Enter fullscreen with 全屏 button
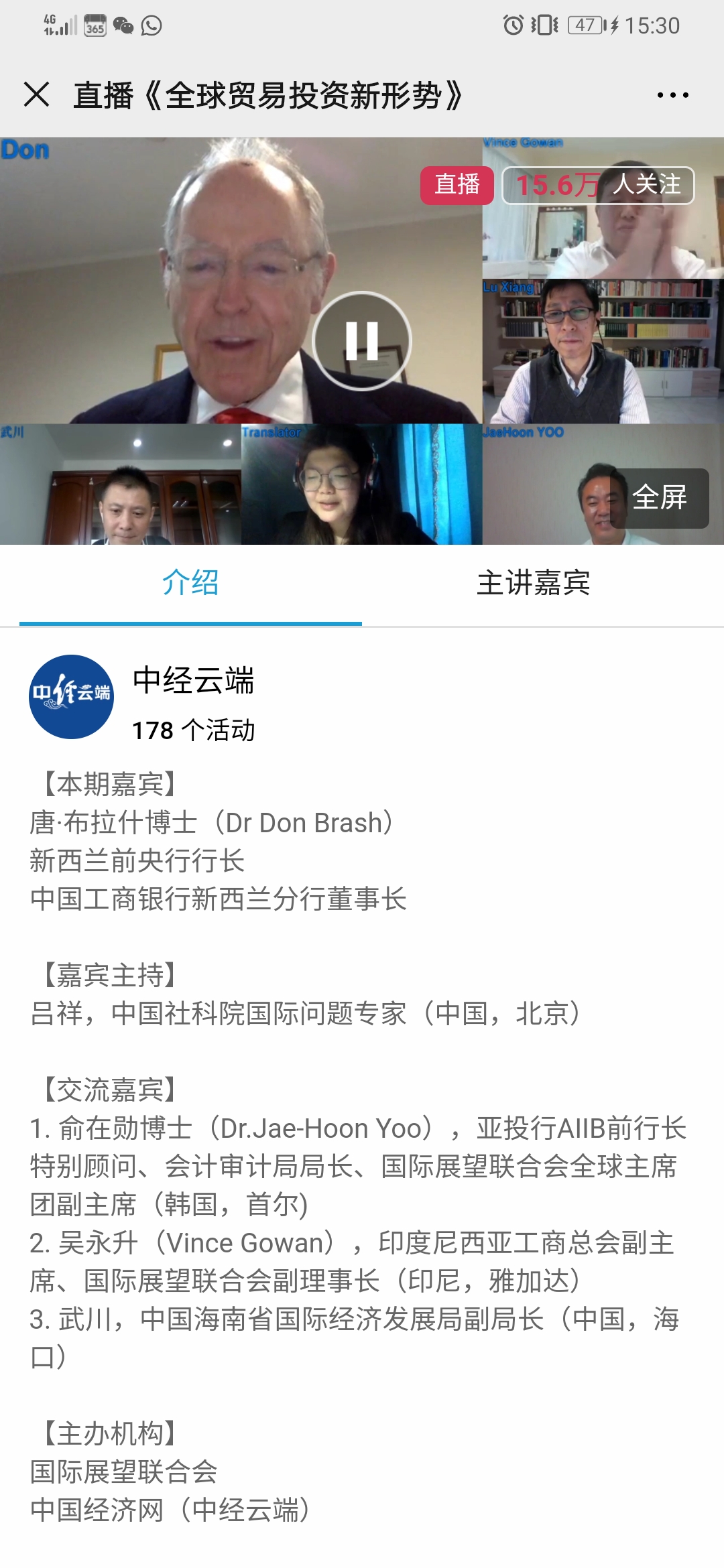The height and width of the screenshot is (1568, 724). (659, 498)
